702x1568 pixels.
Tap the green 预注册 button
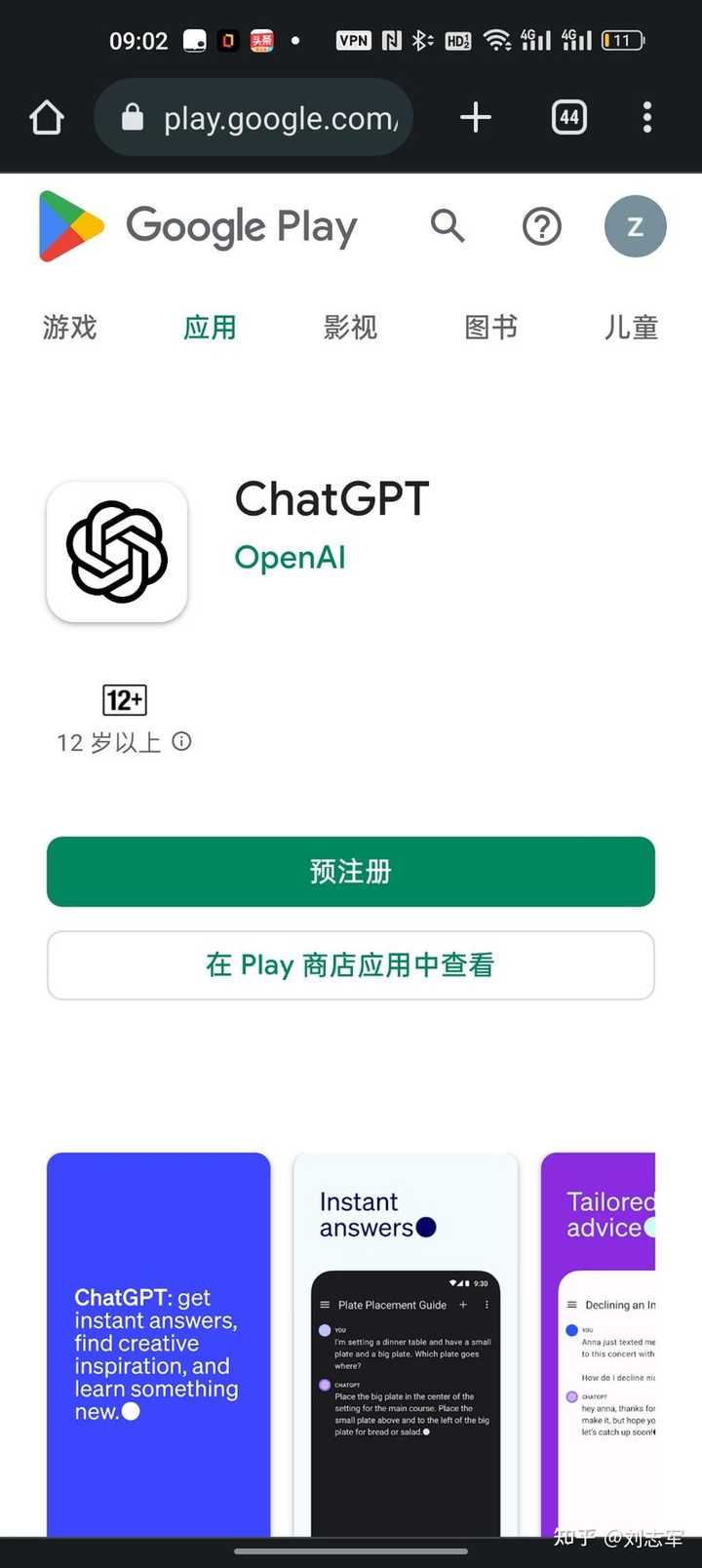coord(351,872)
